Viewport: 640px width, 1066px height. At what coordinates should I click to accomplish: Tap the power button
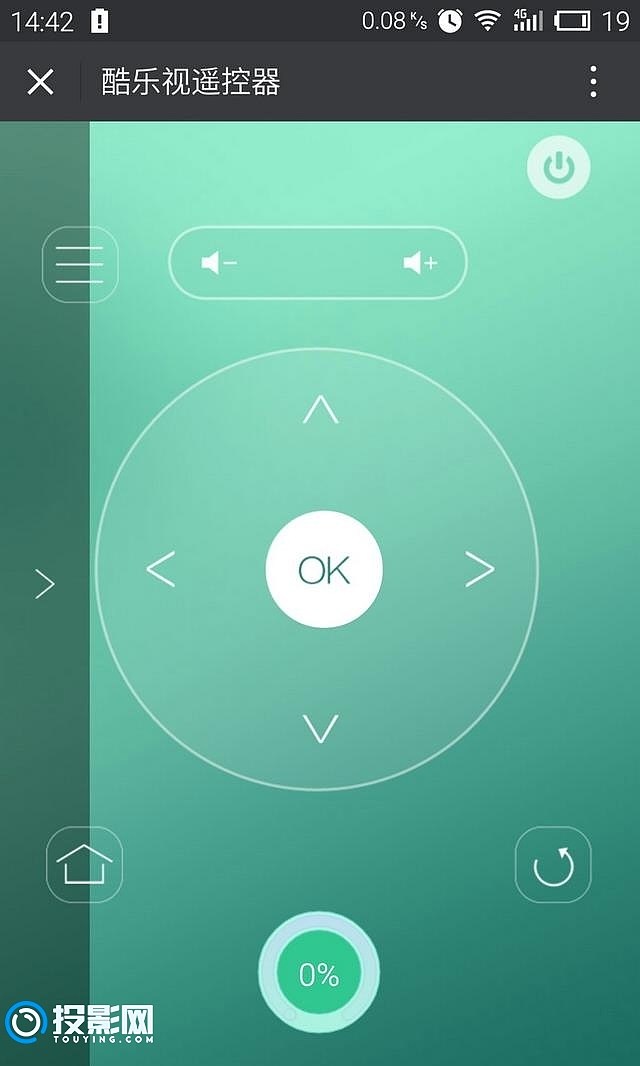coord(558,167)
